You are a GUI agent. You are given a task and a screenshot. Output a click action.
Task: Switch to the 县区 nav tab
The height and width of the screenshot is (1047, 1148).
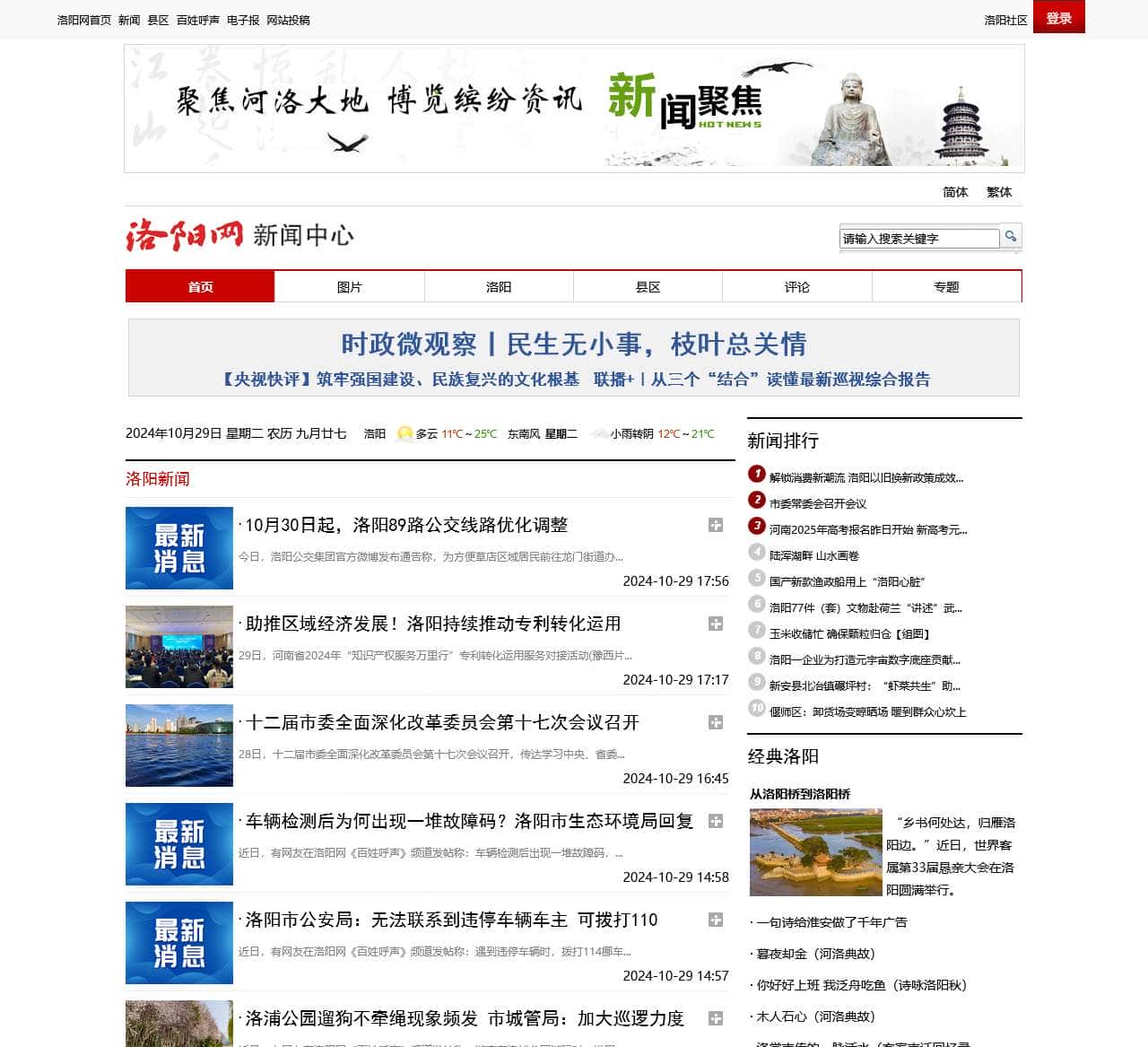click(648, 287)
